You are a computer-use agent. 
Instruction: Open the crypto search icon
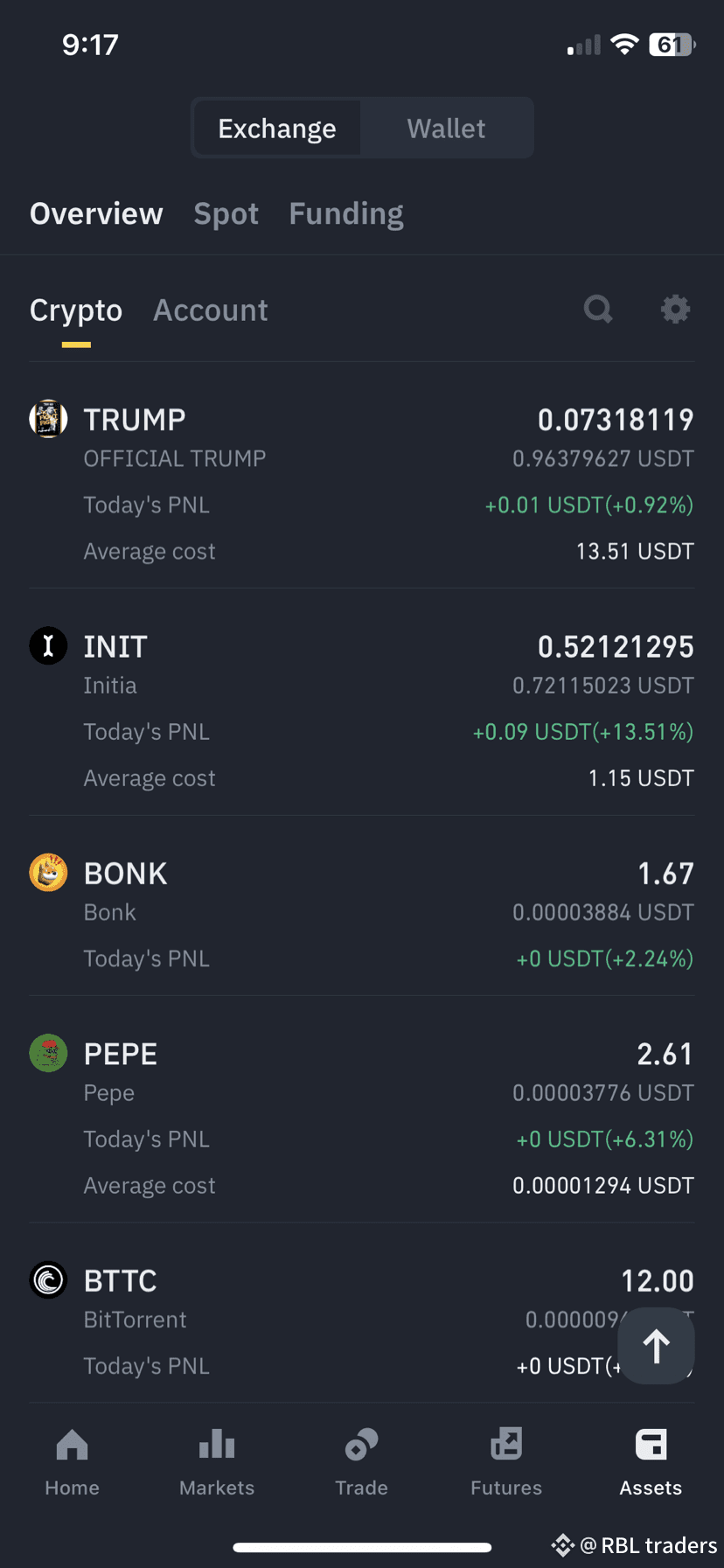point(598,309)
